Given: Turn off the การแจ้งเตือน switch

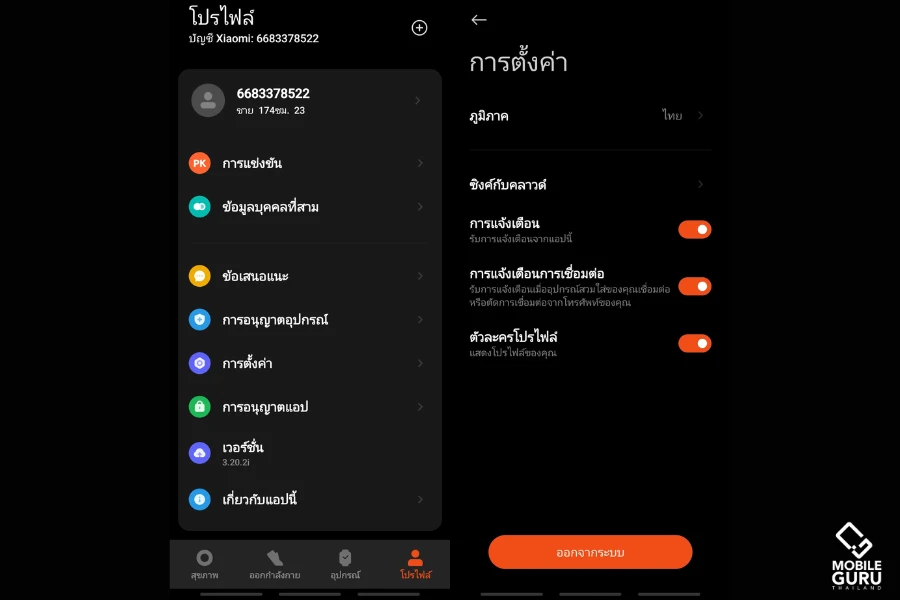Looking at the screenshot, I should pos(694,230).
